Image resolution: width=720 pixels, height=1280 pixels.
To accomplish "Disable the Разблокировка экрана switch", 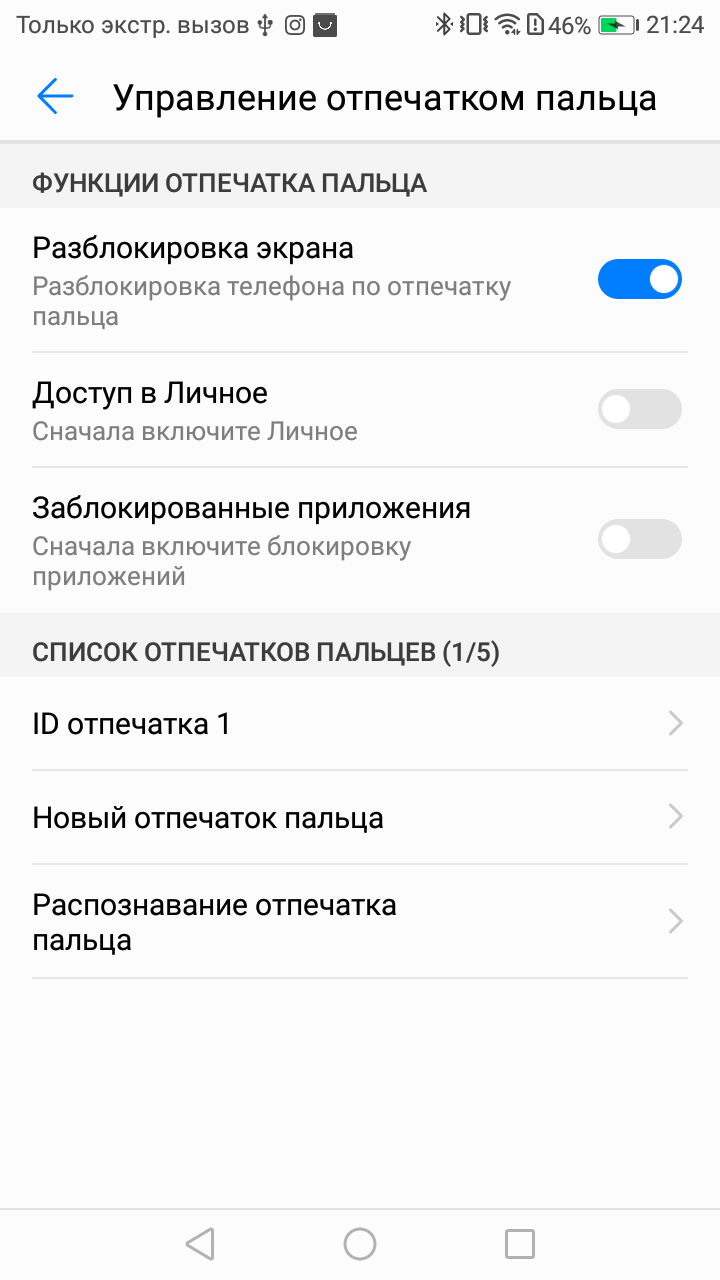I will (640, 279).
